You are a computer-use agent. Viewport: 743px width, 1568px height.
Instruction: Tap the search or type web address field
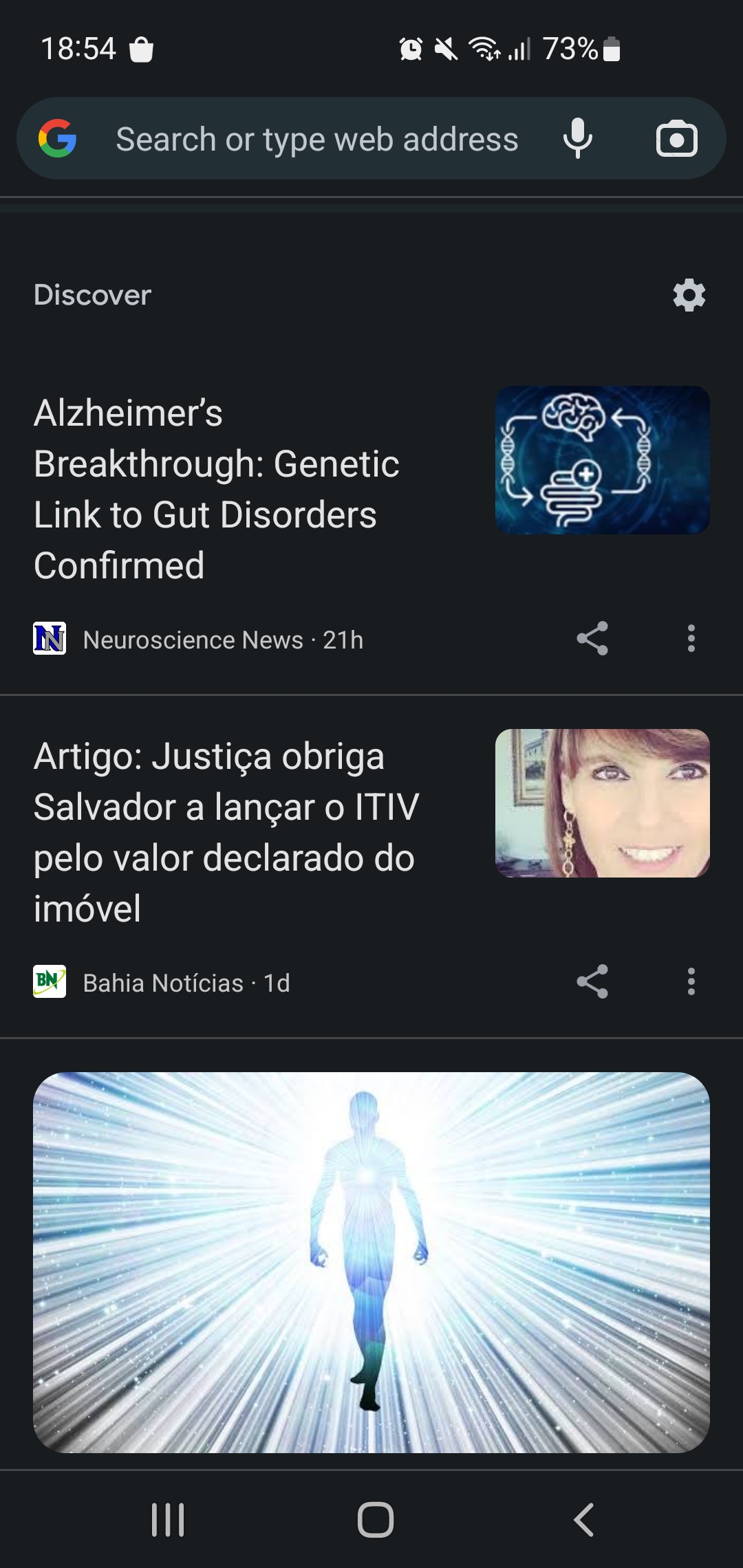(316, 139)
